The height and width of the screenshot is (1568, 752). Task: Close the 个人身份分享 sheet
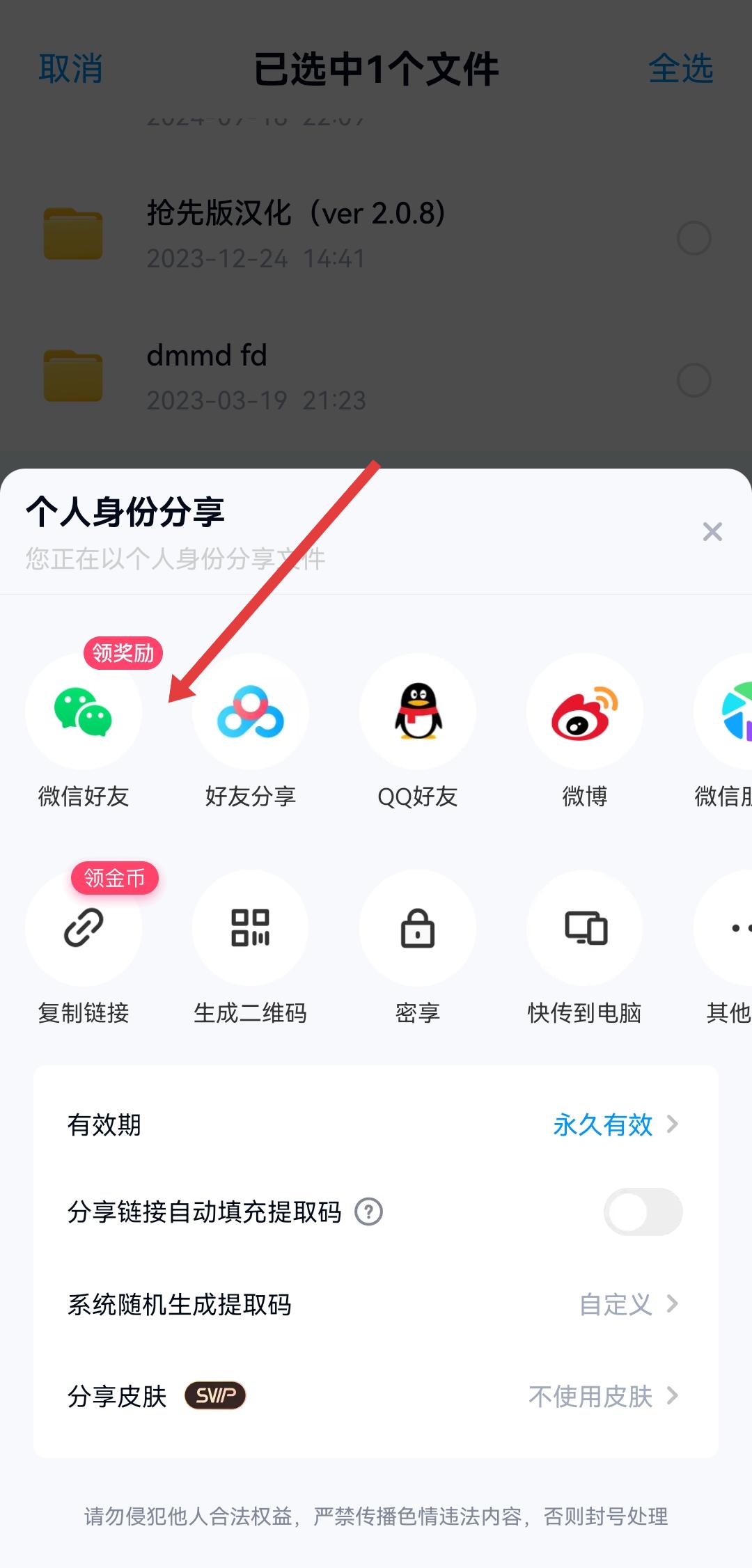712,532
